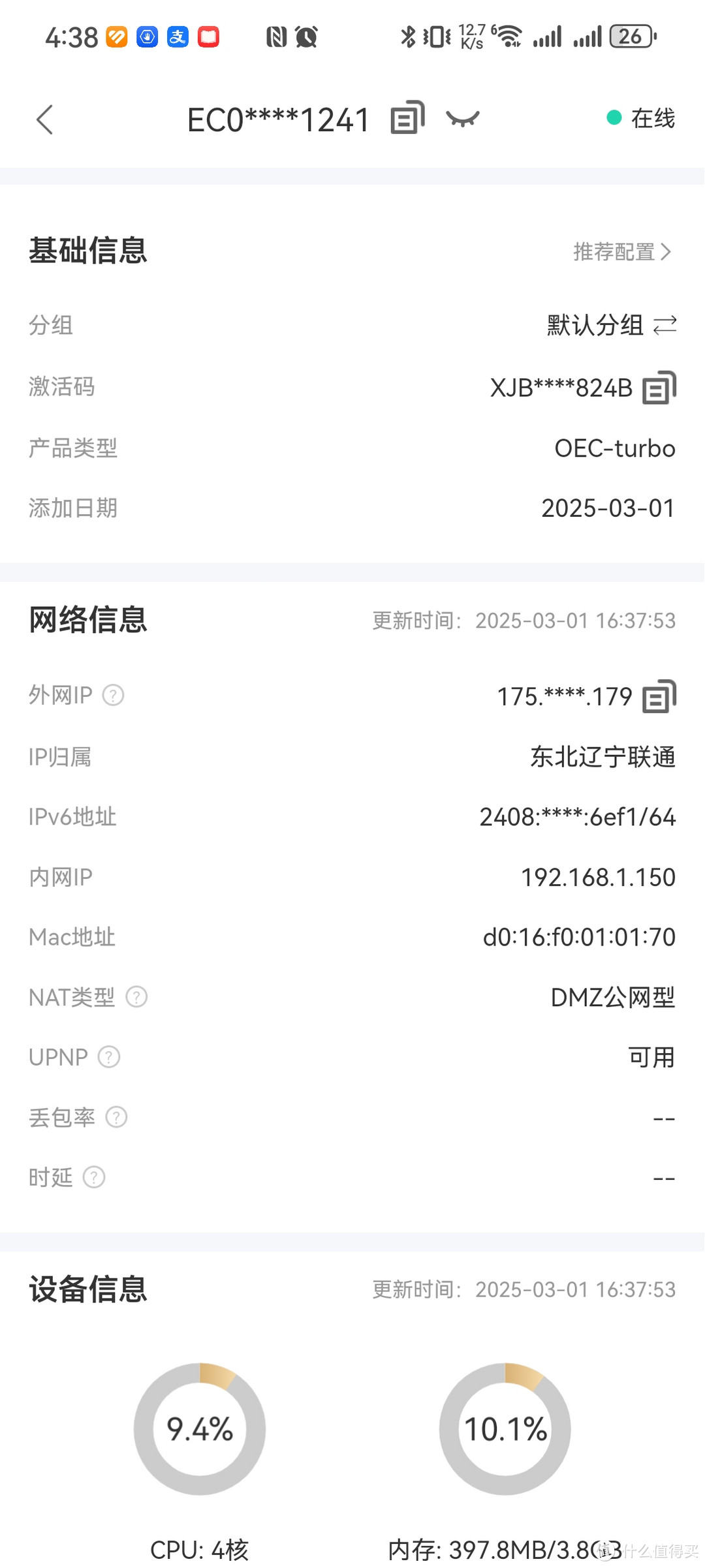Copy the device name EC0****1241
705x1568 pixels.
point(406,119)
